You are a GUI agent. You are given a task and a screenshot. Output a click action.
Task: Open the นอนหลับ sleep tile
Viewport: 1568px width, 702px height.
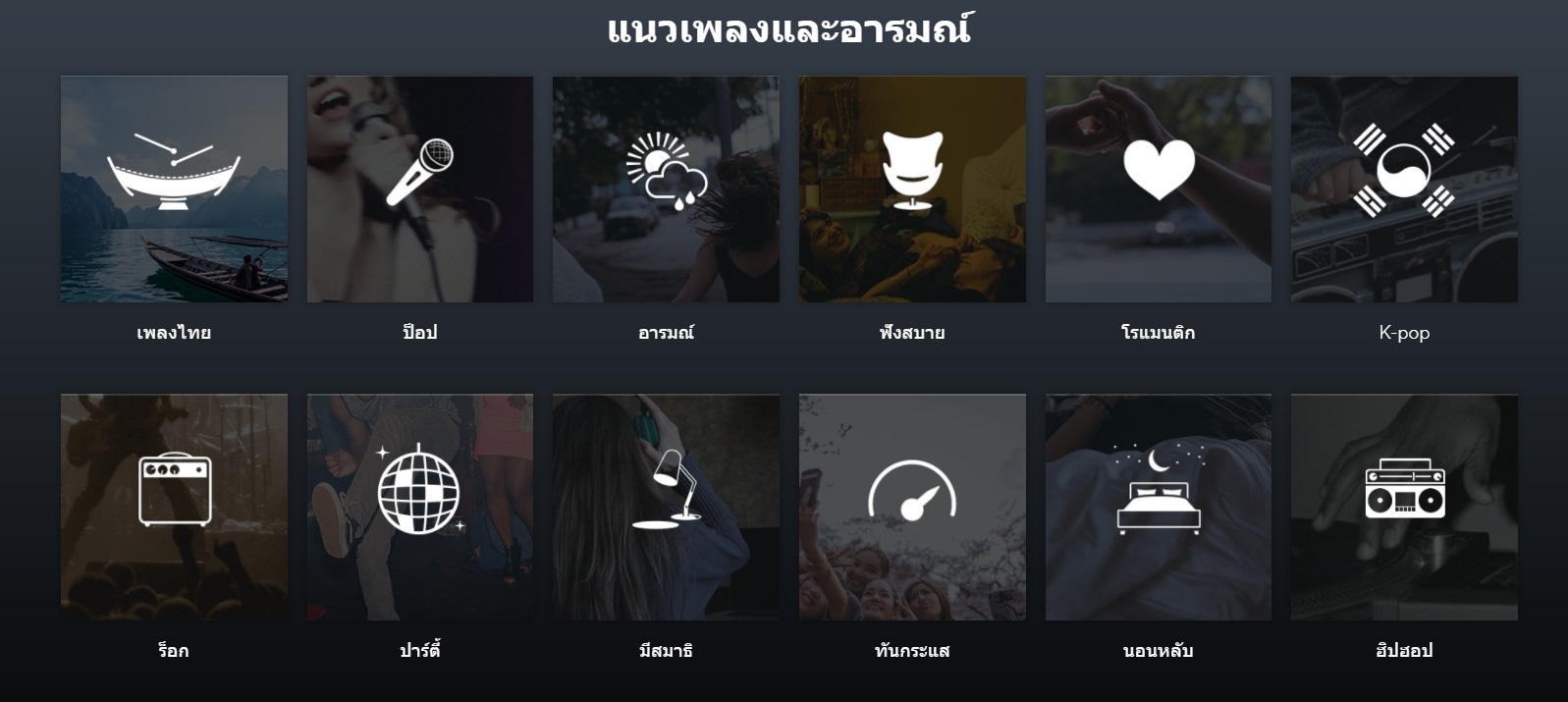pyautogui.click(x=1158, y=507)
